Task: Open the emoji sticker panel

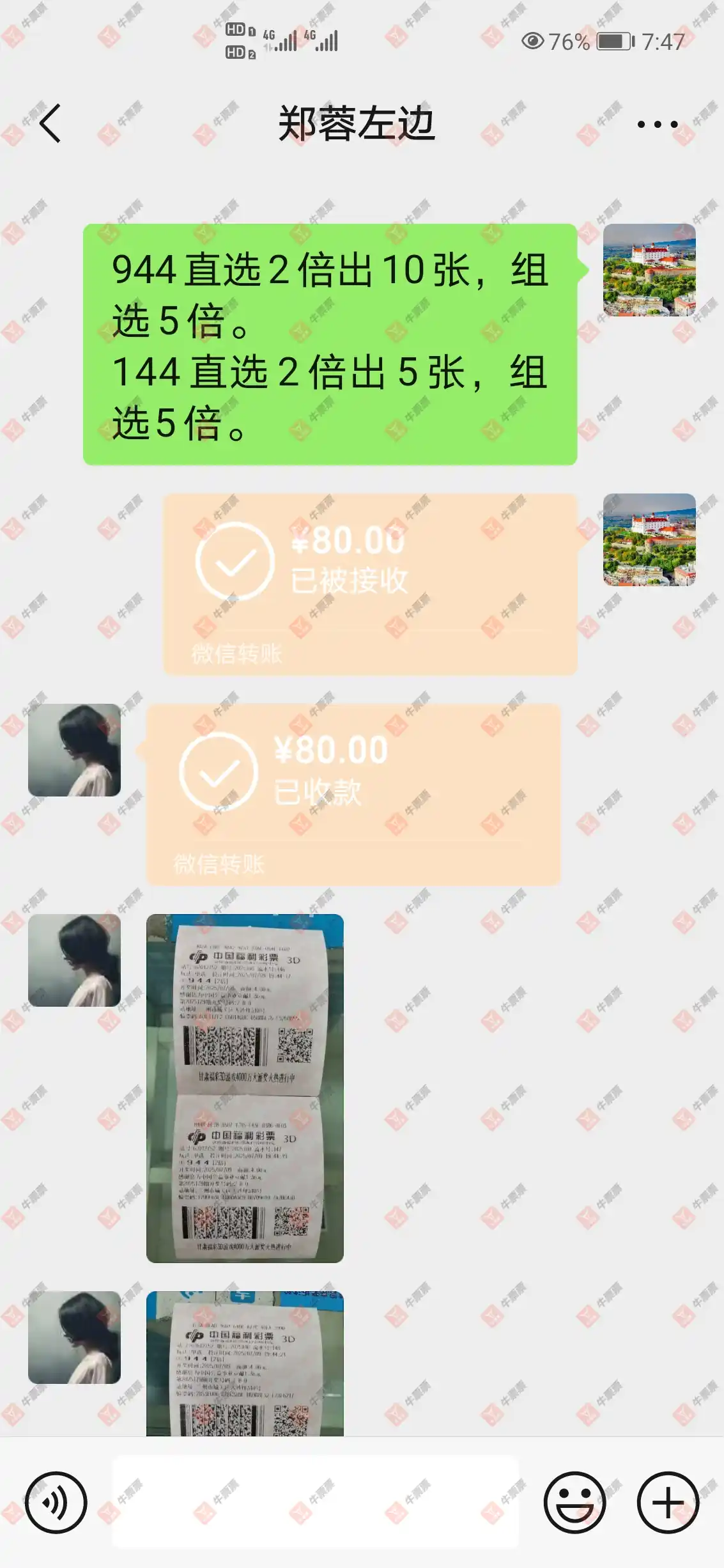Action: [x=574, y=1502]
